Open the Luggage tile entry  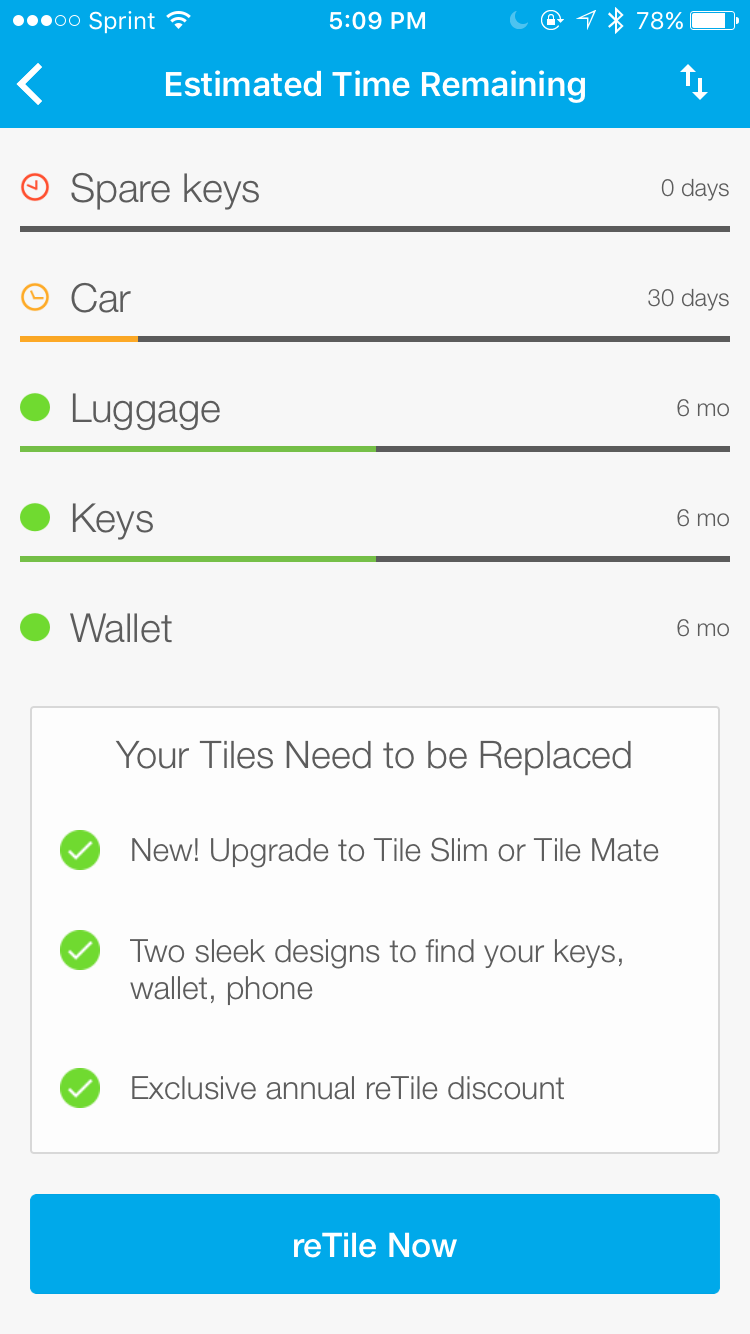pos(375,409)
